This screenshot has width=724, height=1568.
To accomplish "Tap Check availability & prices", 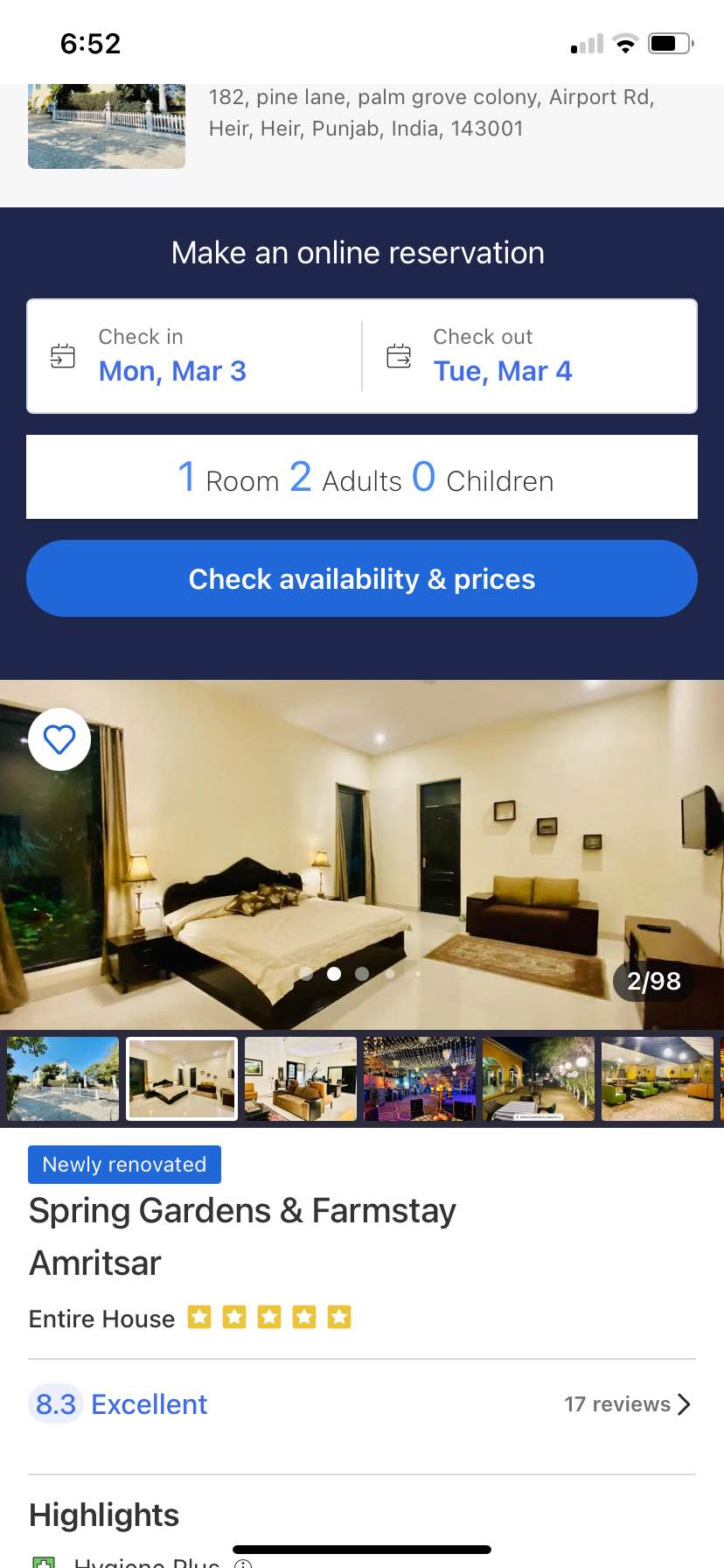I will click(x=362, y=578).
